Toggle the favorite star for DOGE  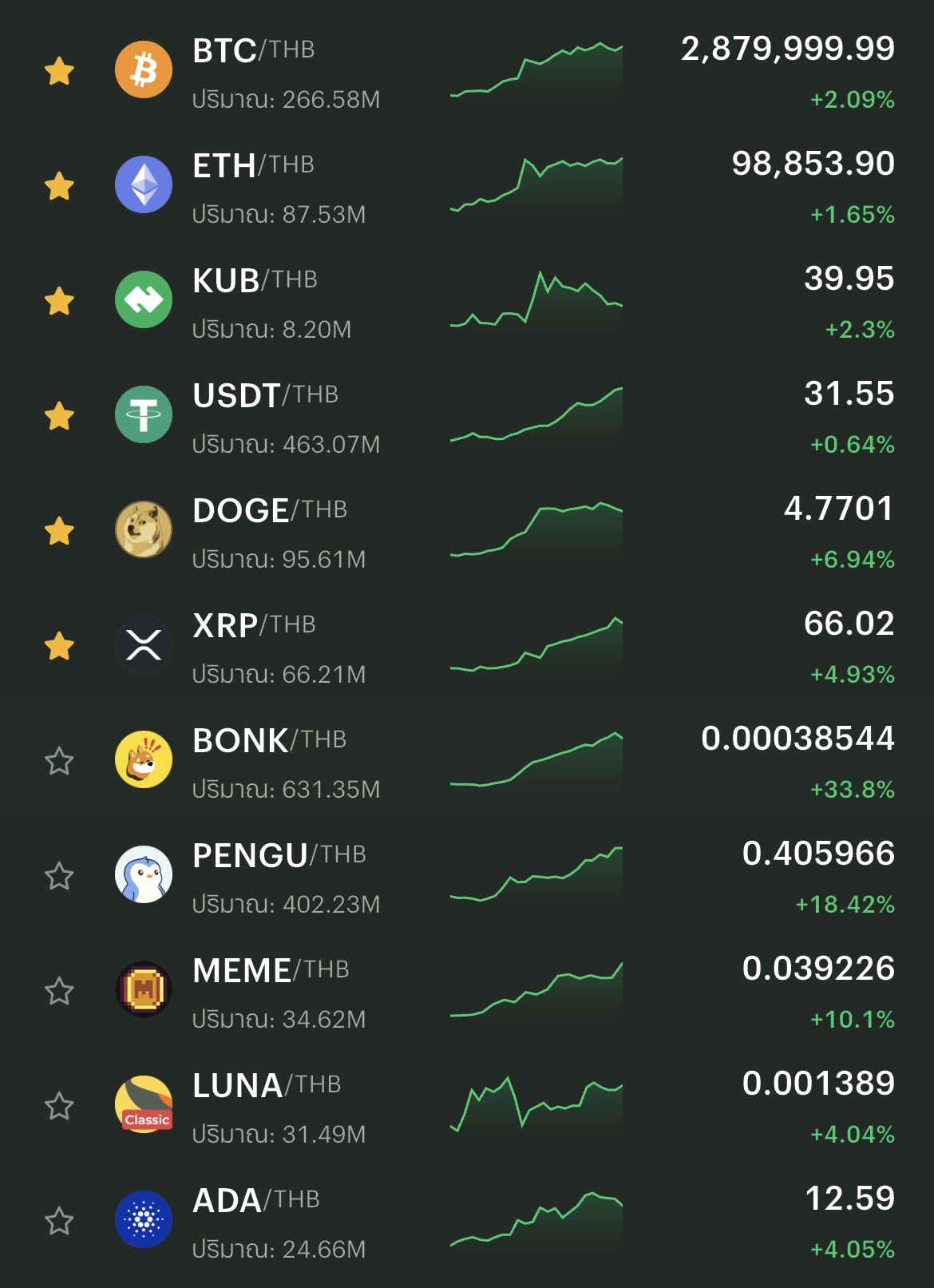(x=59, y=531)
